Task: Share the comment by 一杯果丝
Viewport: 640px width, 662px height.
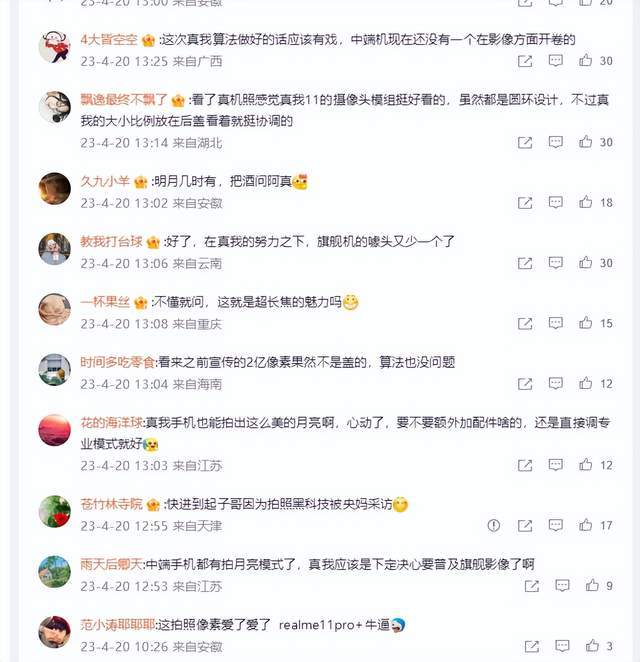Action: (x=524, y=324)
